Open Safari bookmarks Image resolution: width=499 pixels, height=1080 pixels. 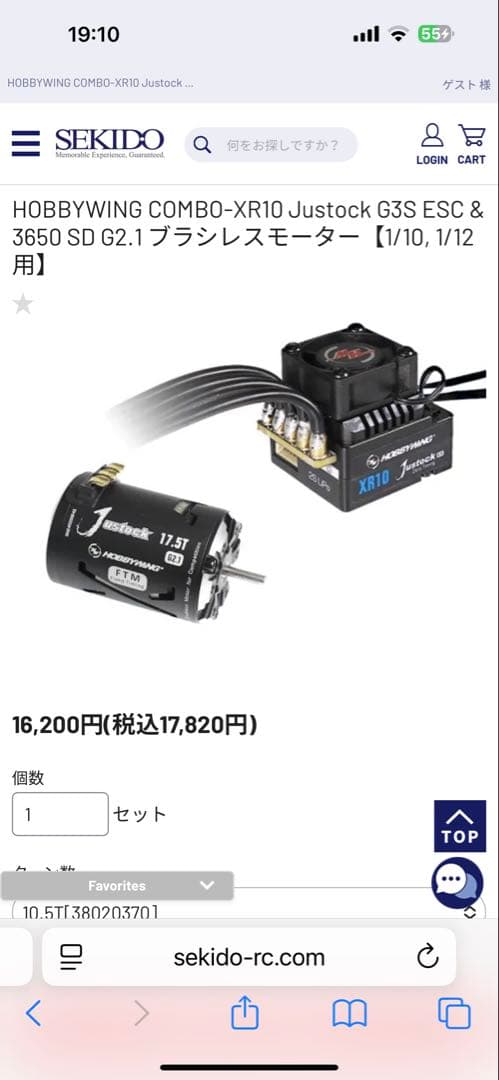349,1014
